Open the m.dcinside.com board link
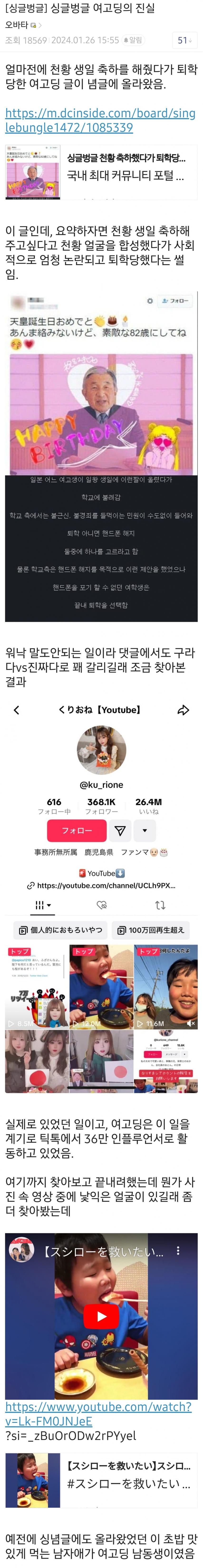 coord(100,120)
